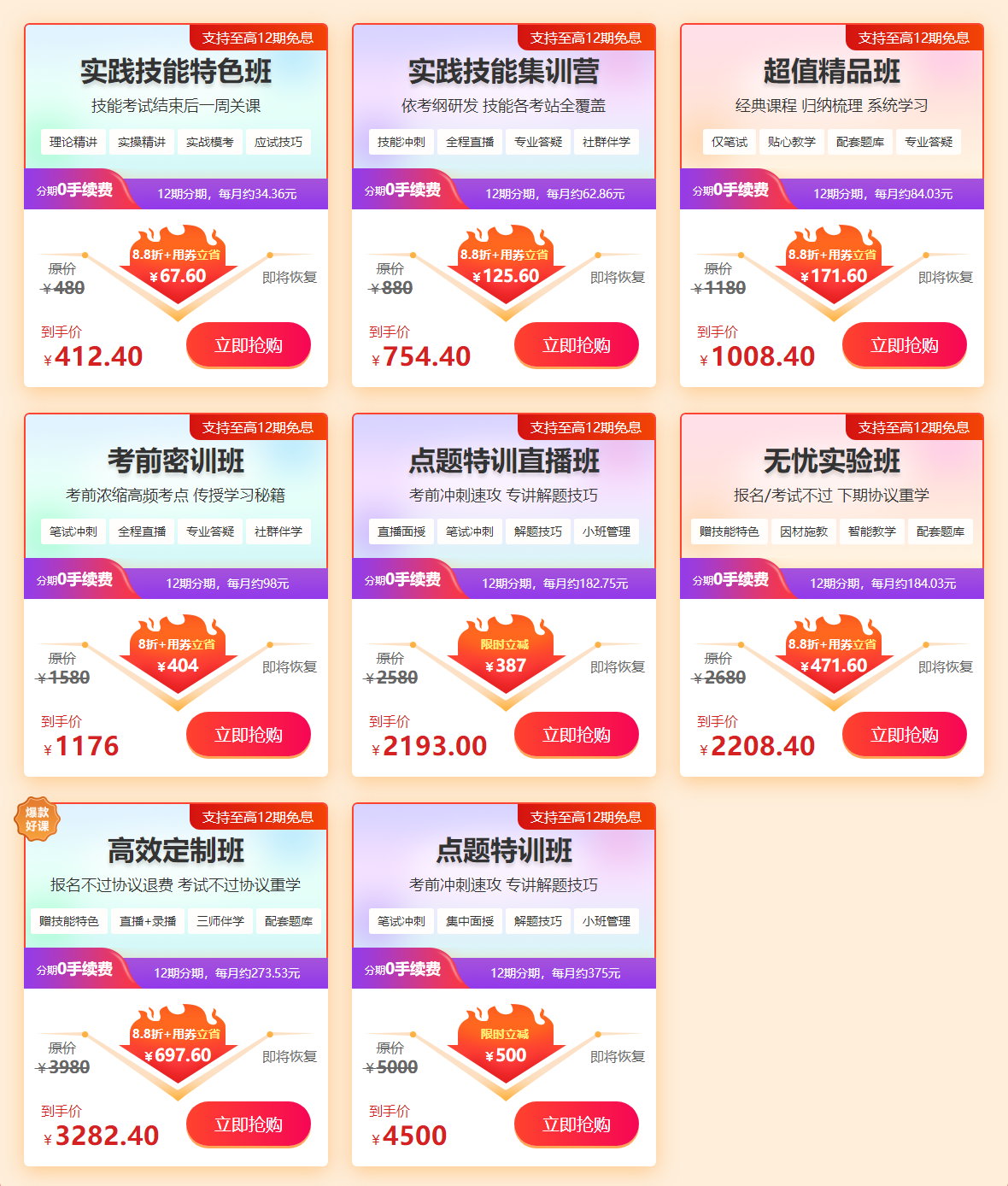The width and height of the screenshot is (1008, 1186).
Task: Buy the 实践技能集训营 course now
Action: click(x=576, y=345)
